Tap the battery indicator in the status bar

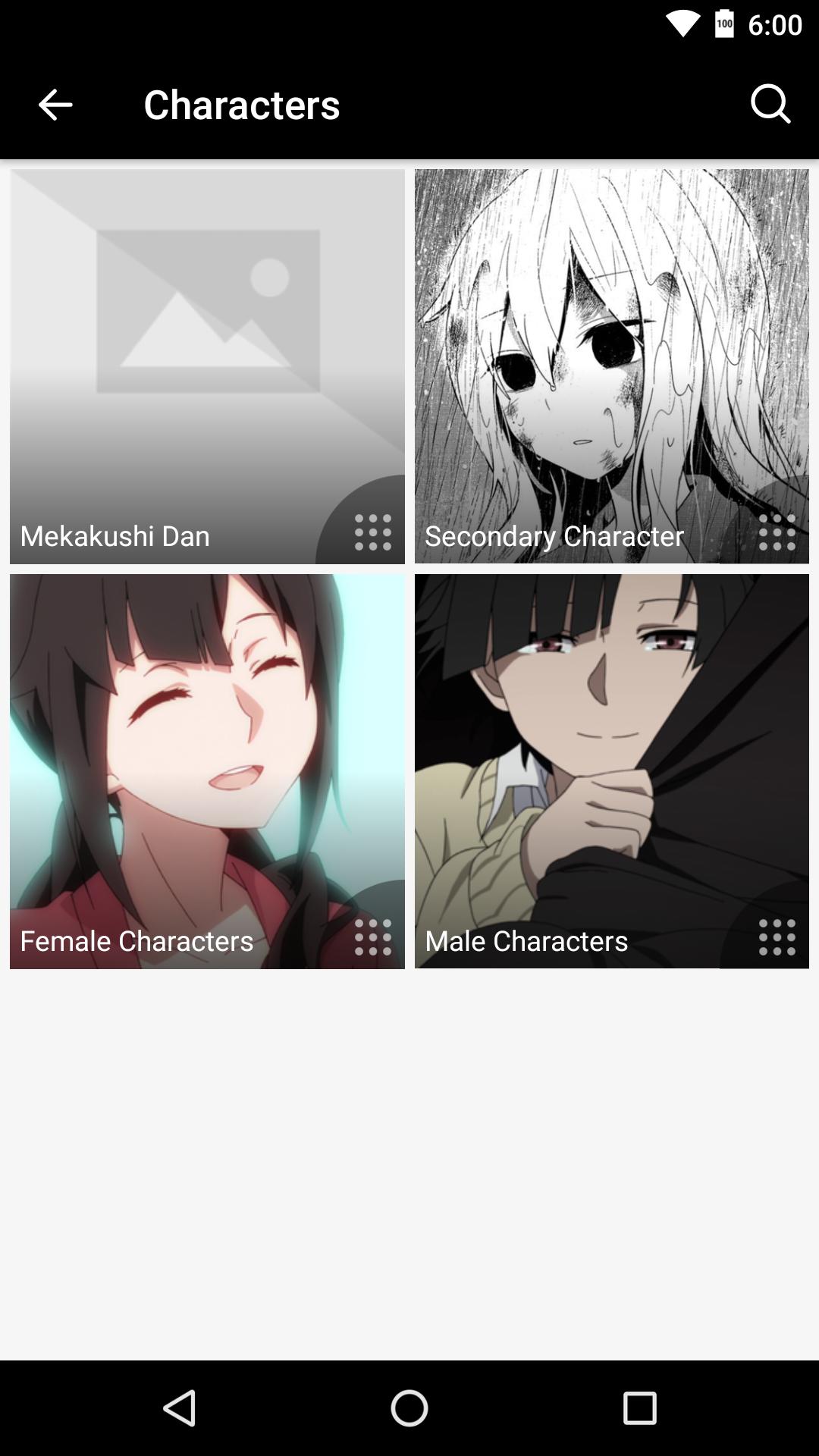tap(723, 23)
